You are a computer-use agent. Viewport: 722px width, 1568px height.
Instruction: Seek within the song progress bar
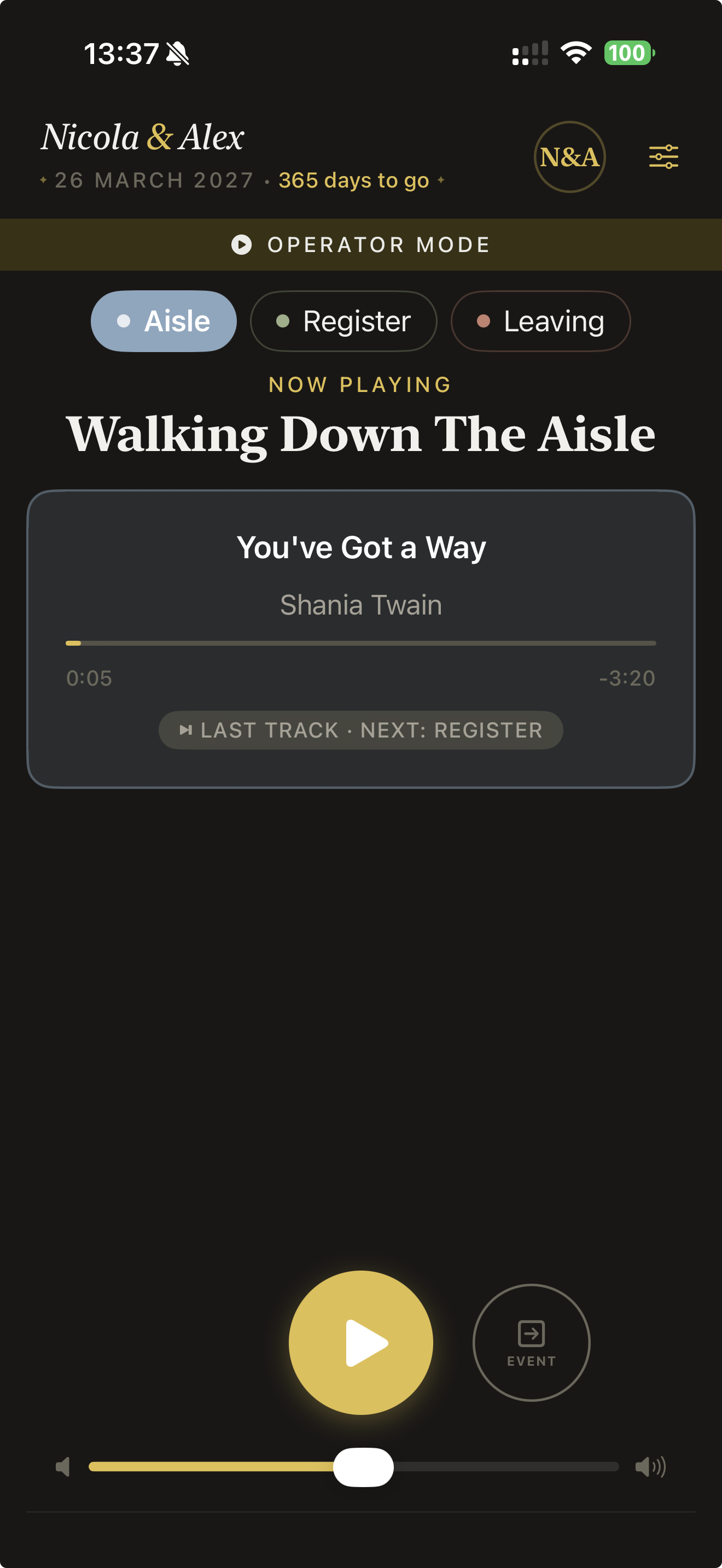point(361,643)
